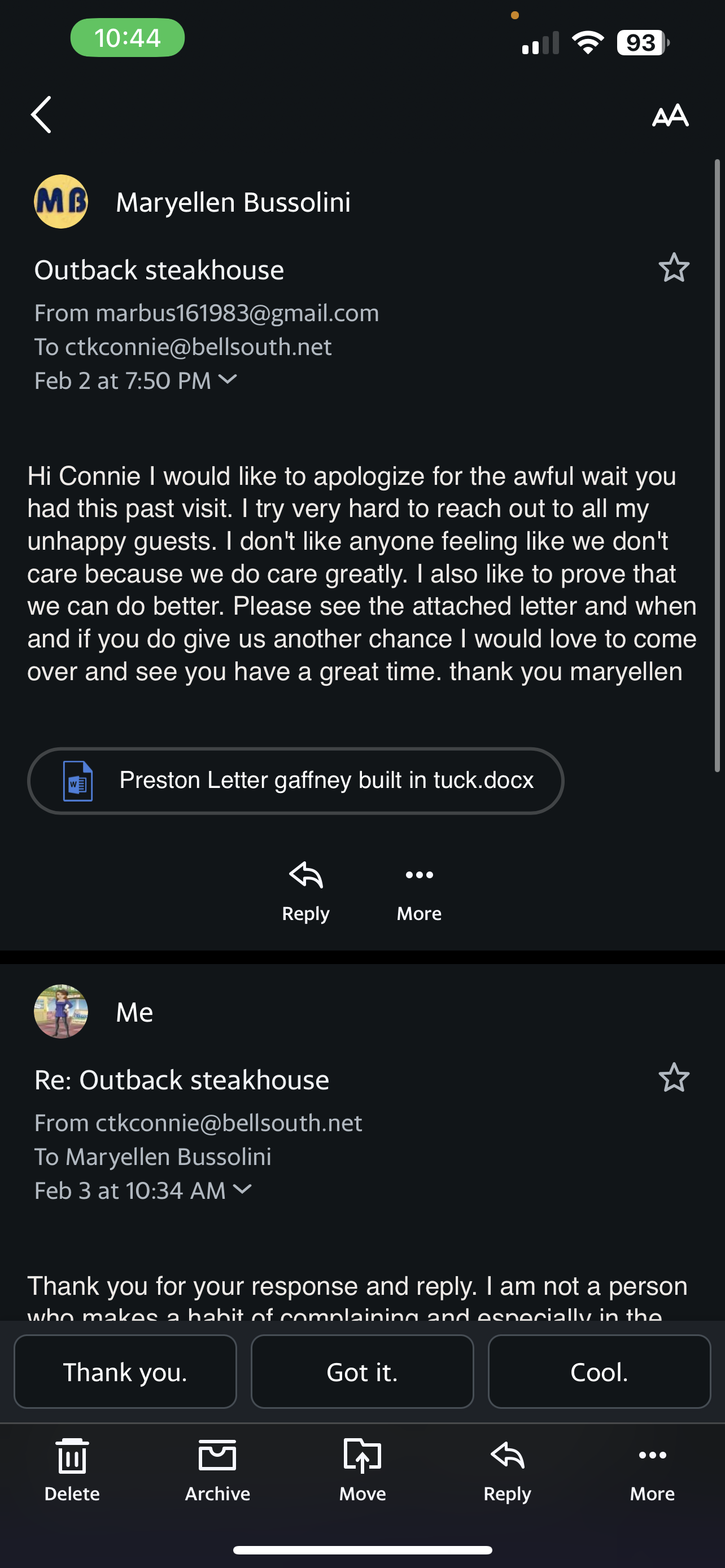The height and width of the screenshot is (1568, 725).
Task: Open the text size settings via AA icon
Action: [x=670, y=115]
